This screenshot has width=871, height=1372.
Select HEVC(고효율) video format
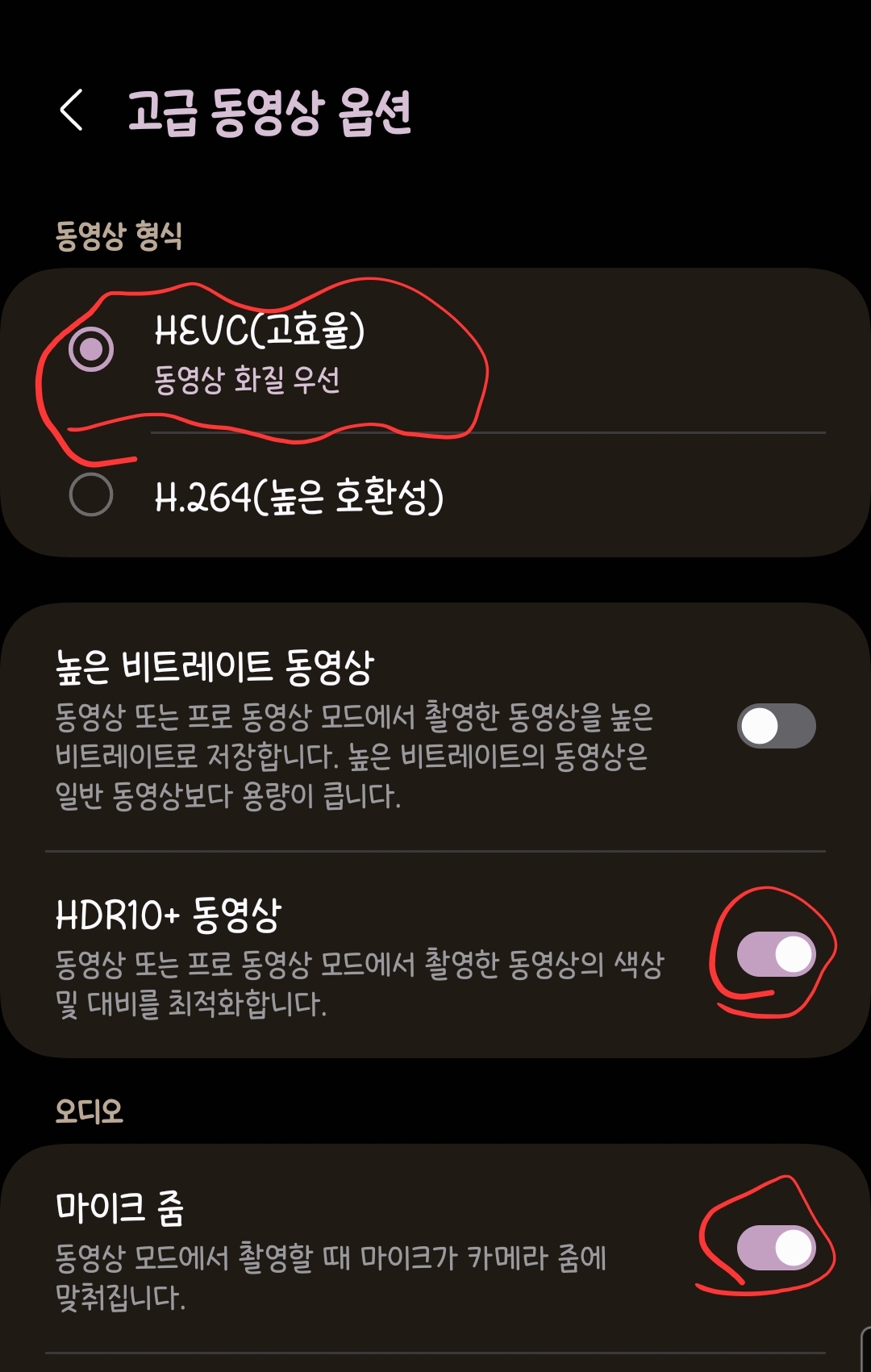[91, 349]
